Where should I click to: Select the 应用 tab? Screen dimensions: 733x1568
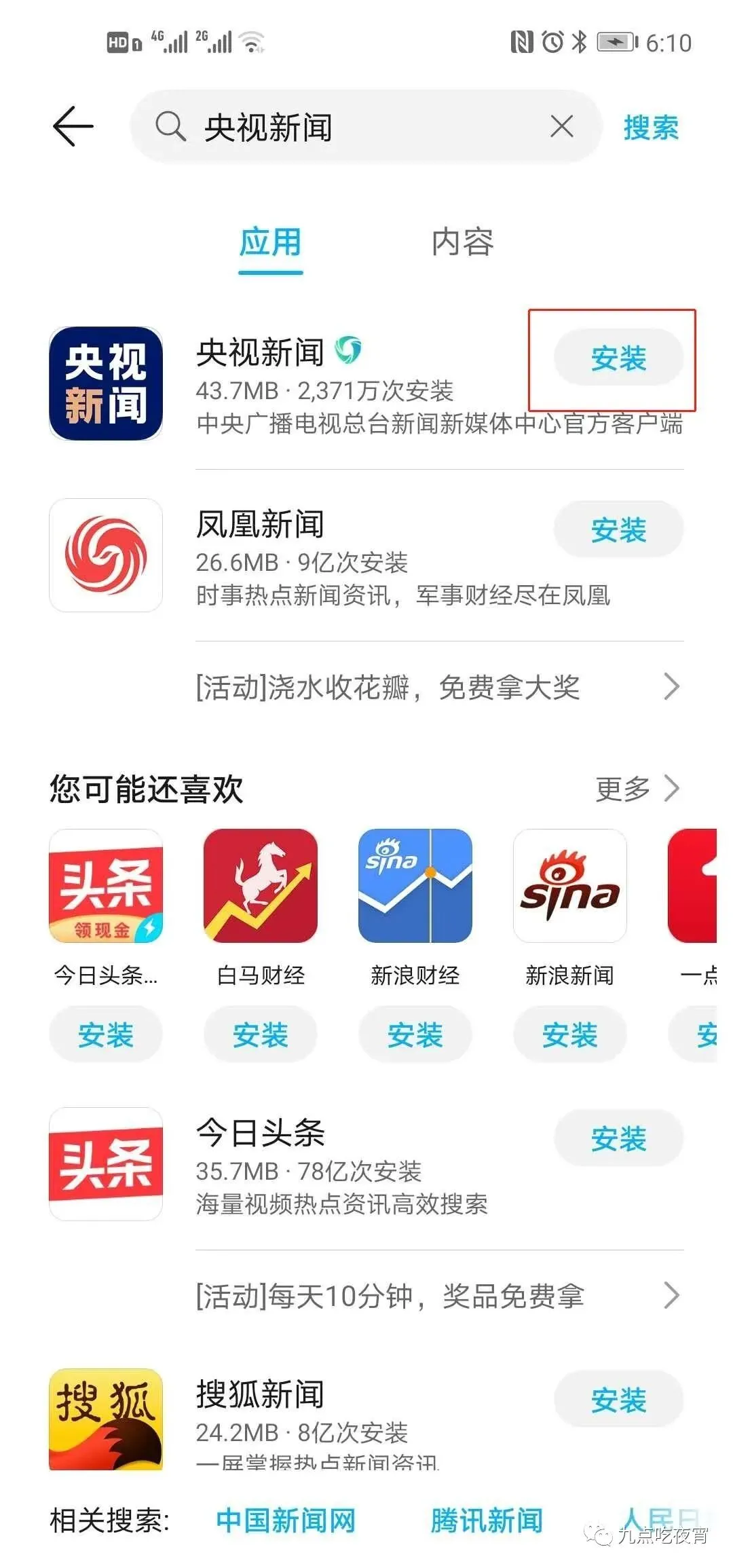pos(270,242)
